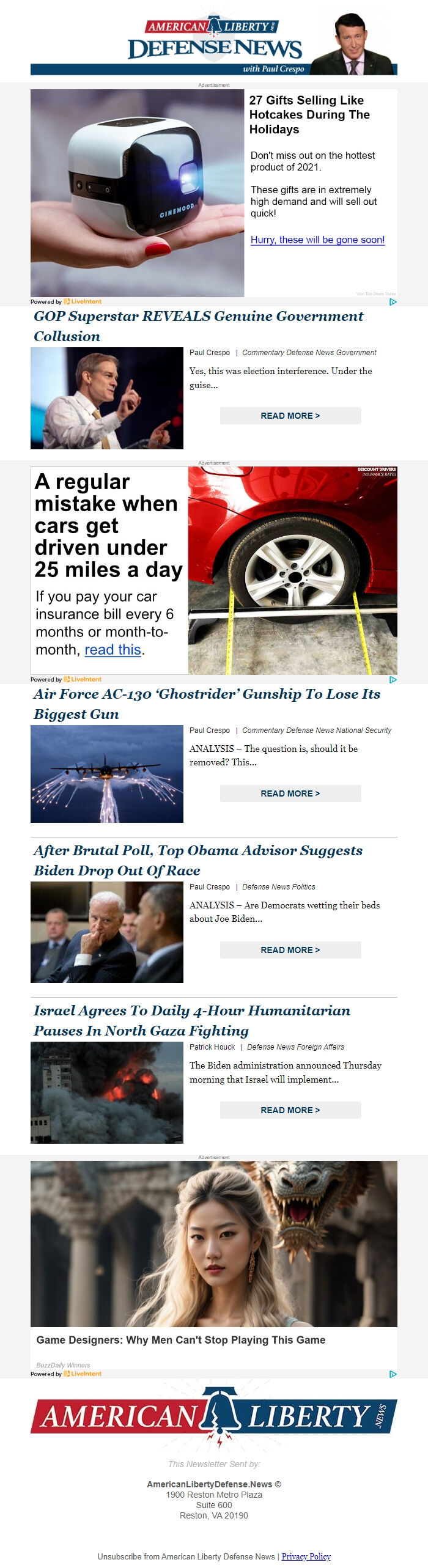Open the Gaza explosion photo article
Viewport: 428px width, 1568px height.
point(107,1092)
